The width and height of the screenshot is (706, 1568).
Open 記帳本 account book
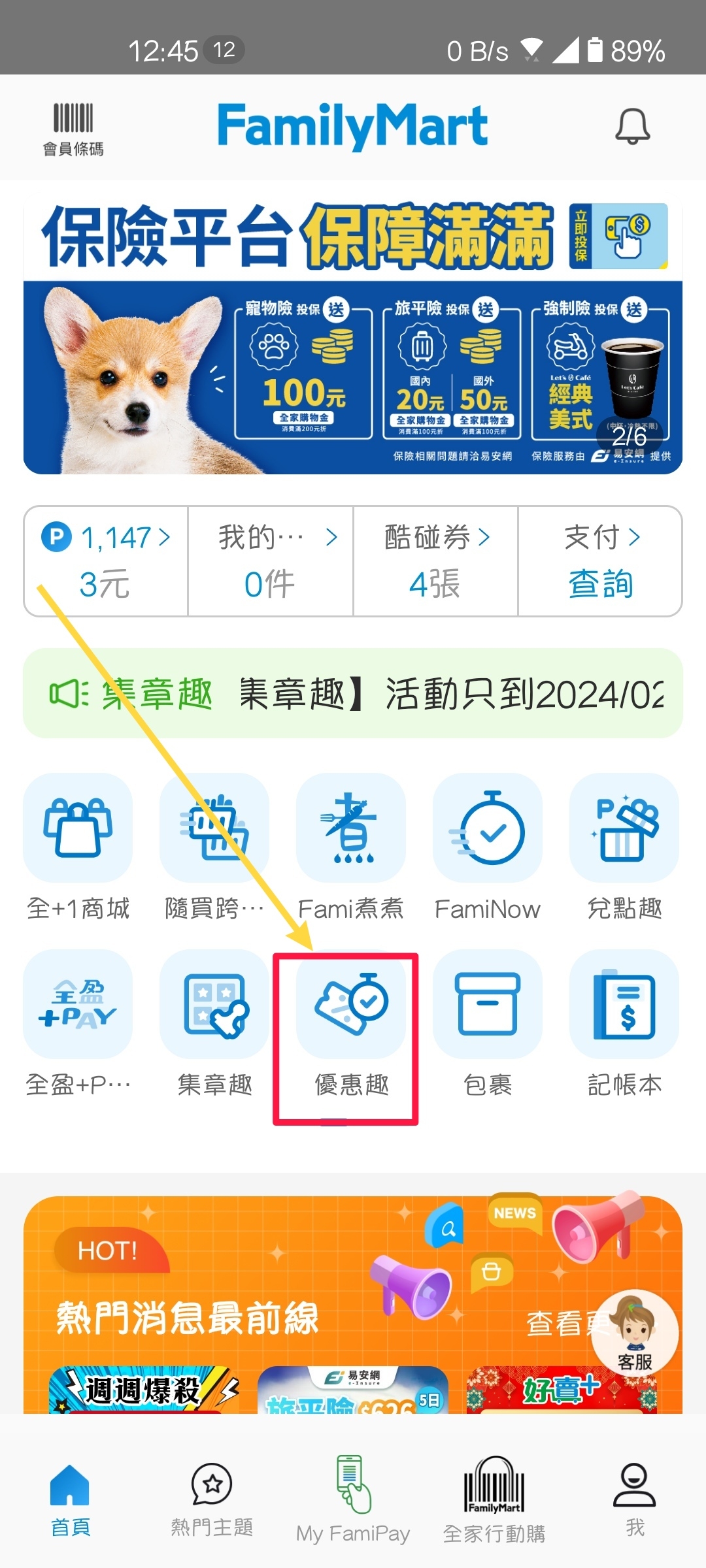coord(624,1022)
